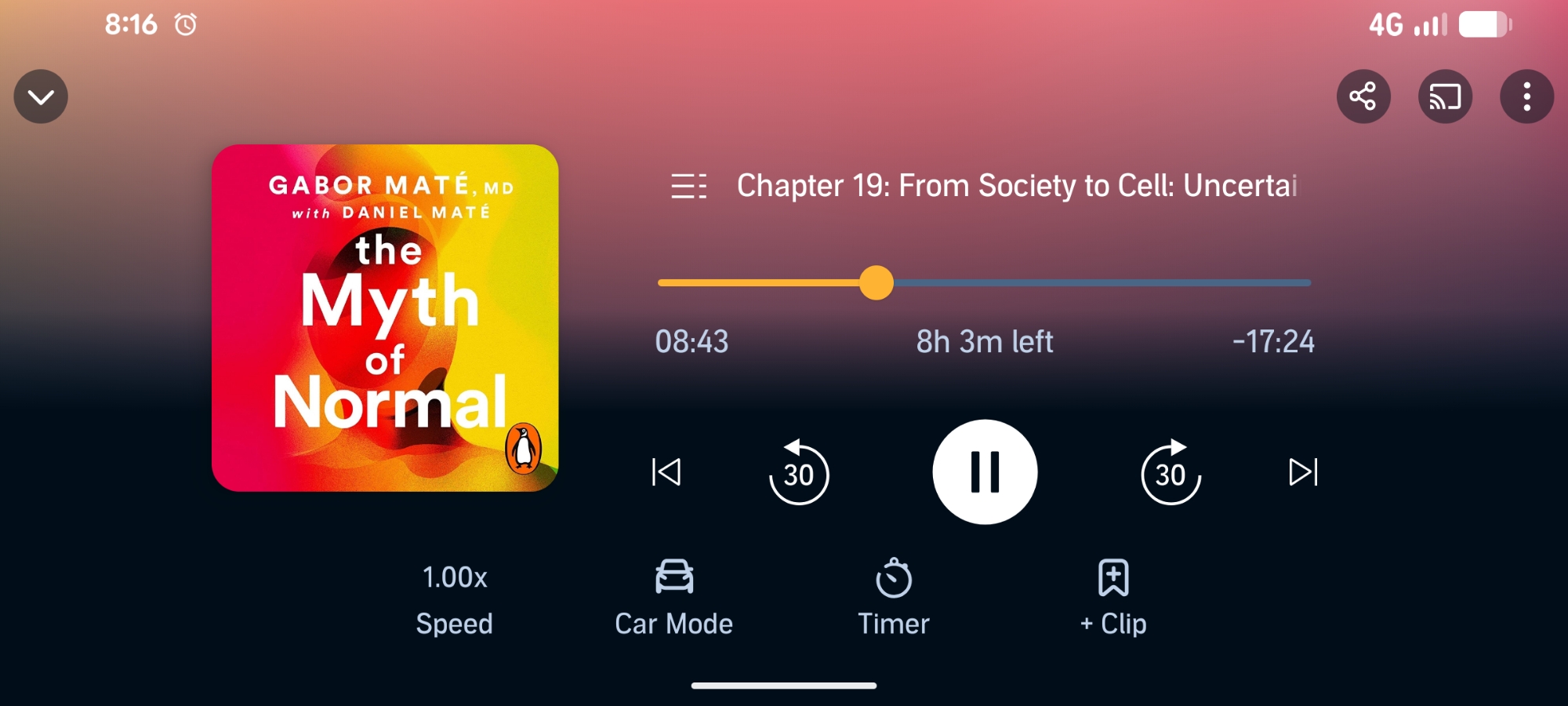
Task: Jump forward 30 seconds
Action: 1171,472
